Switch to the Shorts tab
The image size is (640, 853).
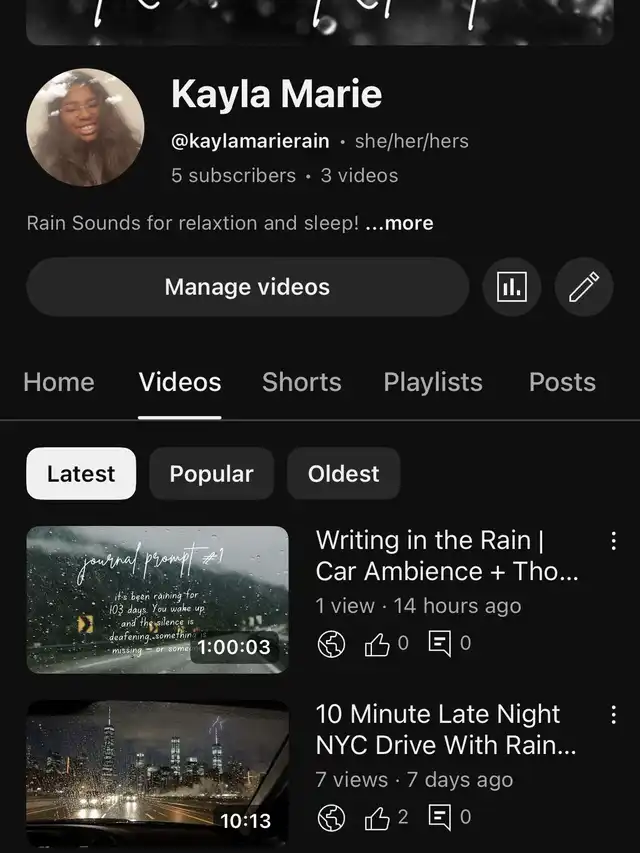(x=301, y=382)
